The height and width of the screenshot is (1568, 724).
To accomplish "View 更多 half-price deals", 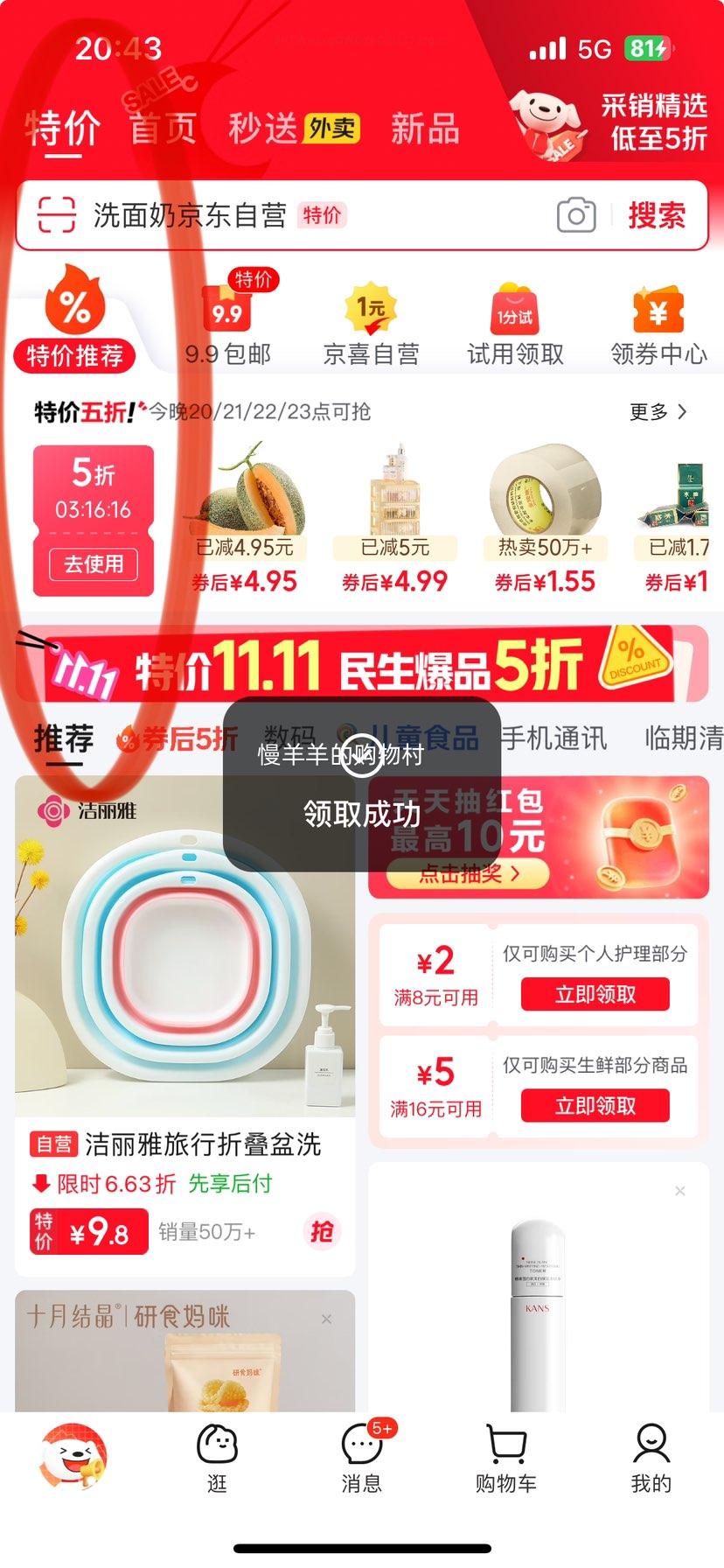I will (x=658, y=411).
